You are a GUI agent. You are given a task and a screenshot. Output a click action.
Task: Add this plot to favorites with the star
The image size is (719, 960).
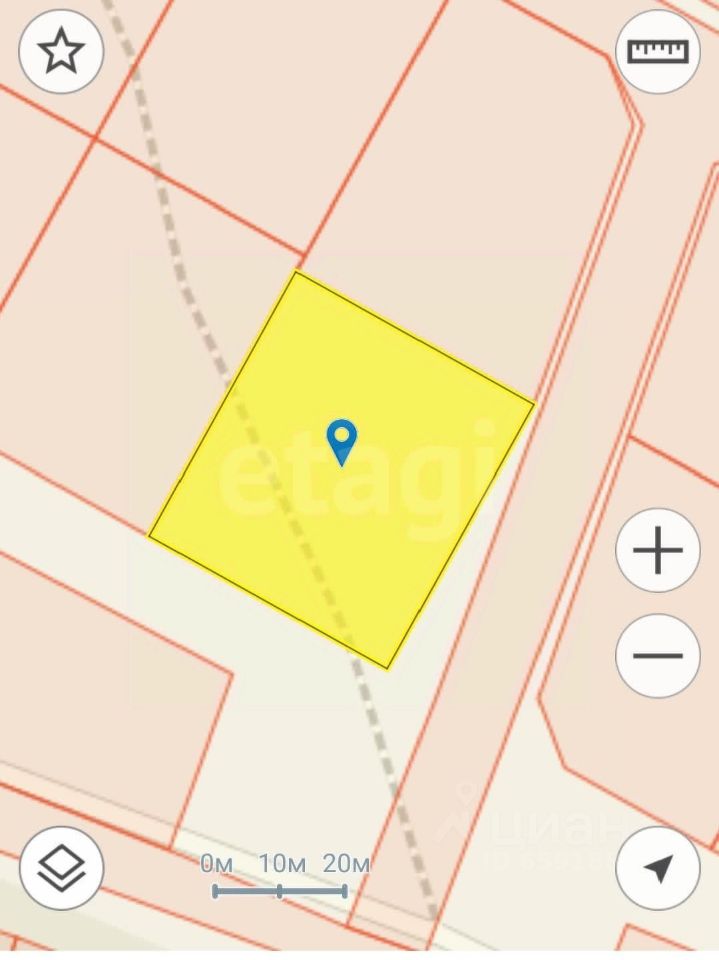[x=62, y=52]
